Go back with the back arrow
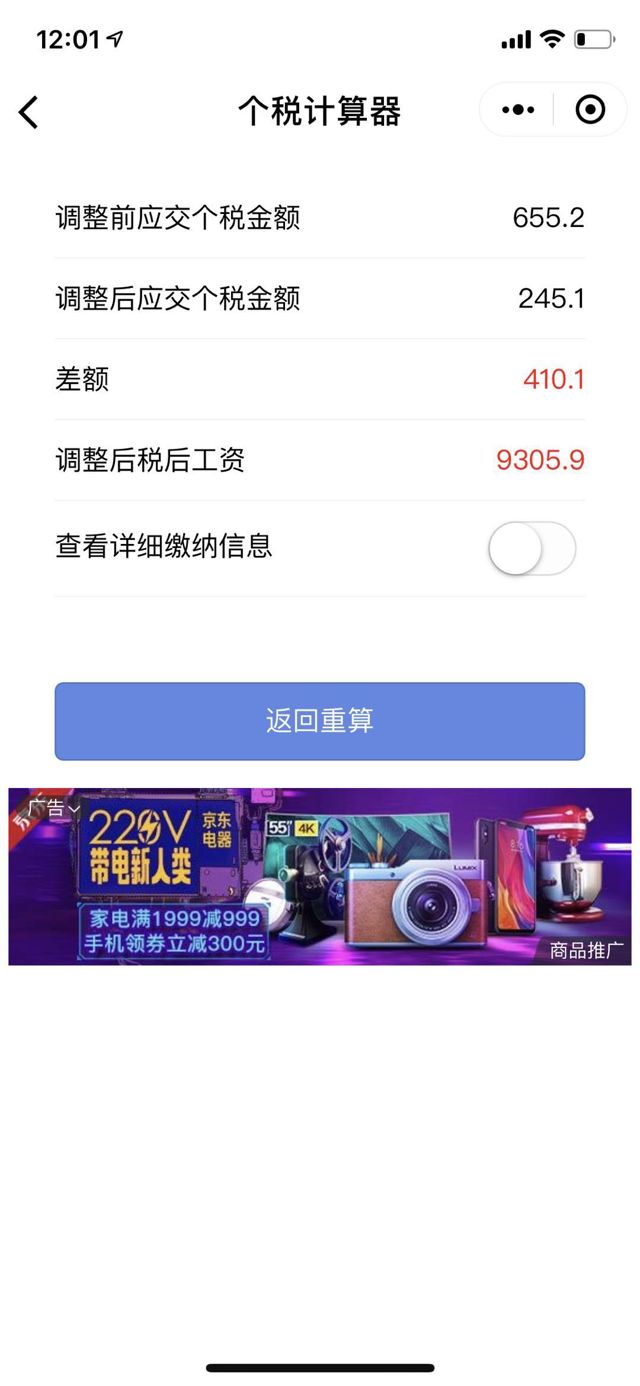The image size is (640, 1386). click(x=29, y=111)
